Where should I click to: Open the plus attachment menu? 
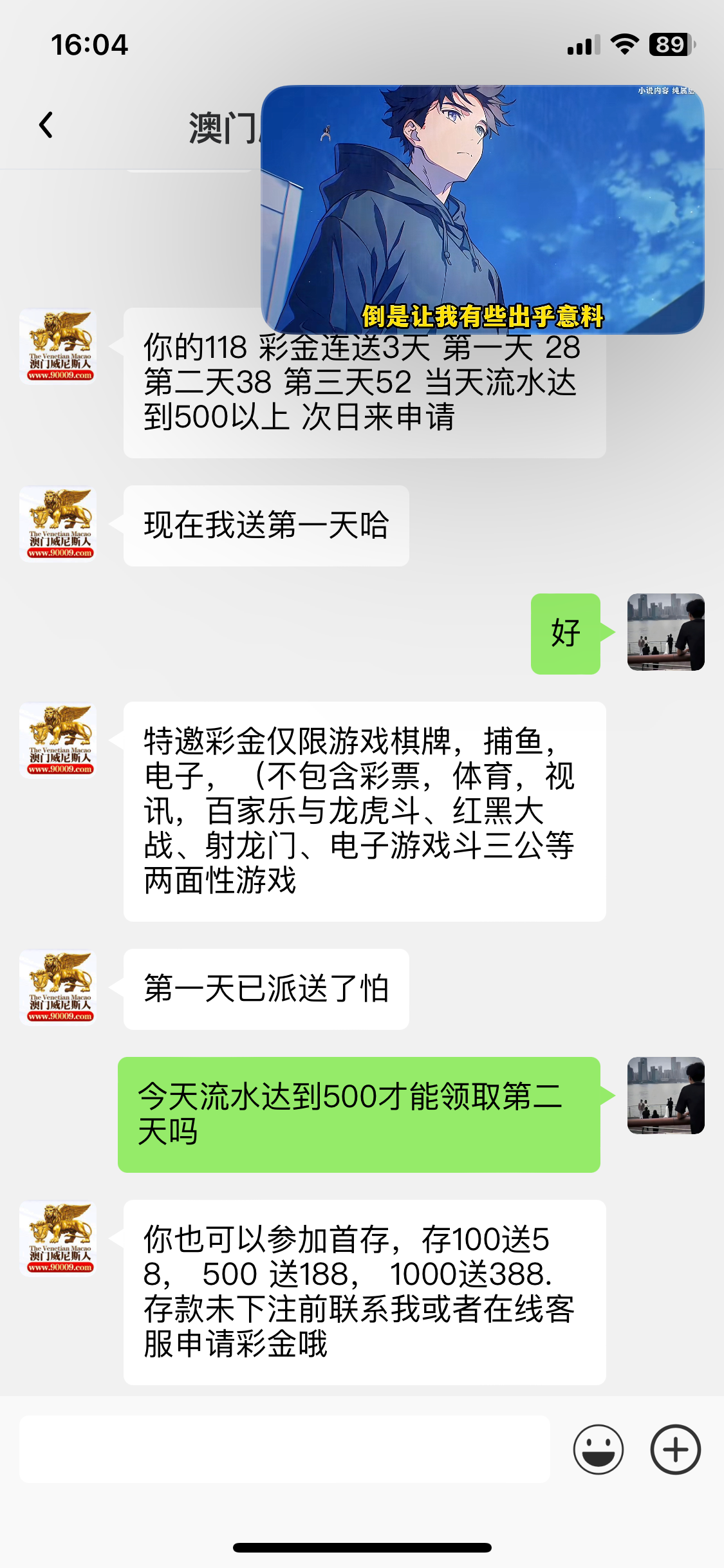pyautogui.click(x=675, y=1450)
